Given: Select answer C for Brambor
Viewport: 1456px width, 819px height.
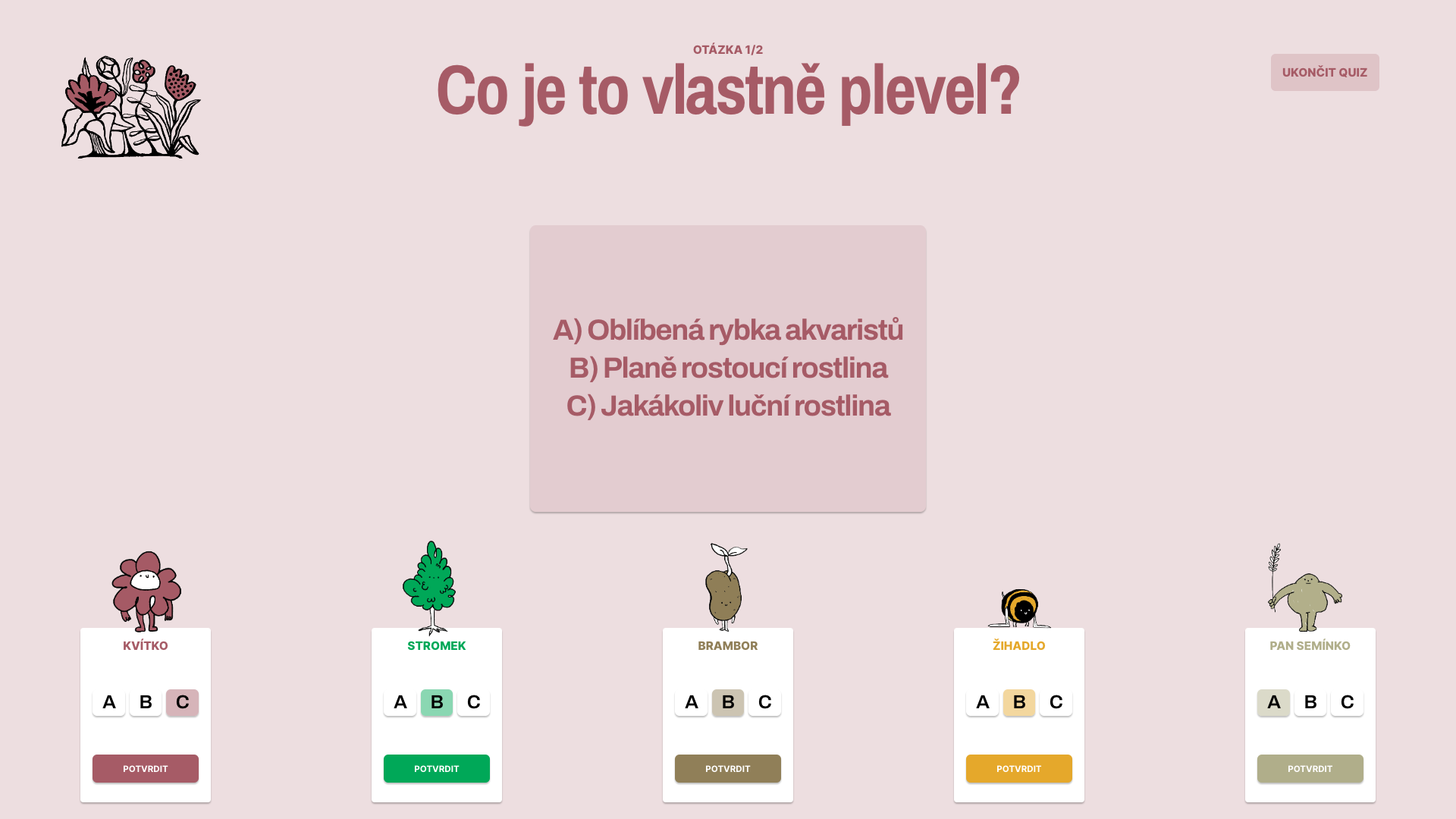Looking at the screenshot, I should pos(764,702).
